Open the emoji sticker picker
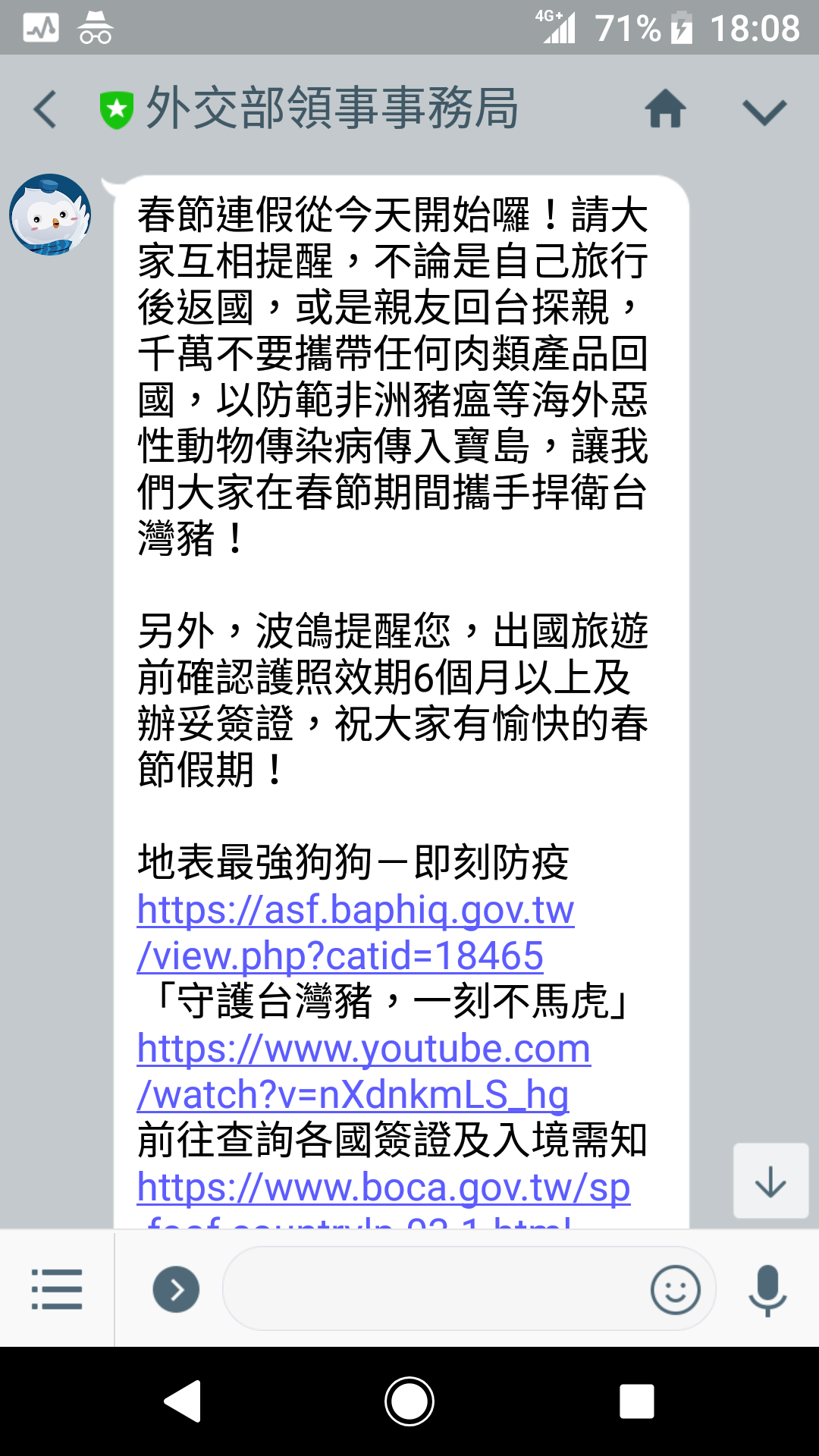Screen dimensions: 819x1456 click(x=675, y=1289)
